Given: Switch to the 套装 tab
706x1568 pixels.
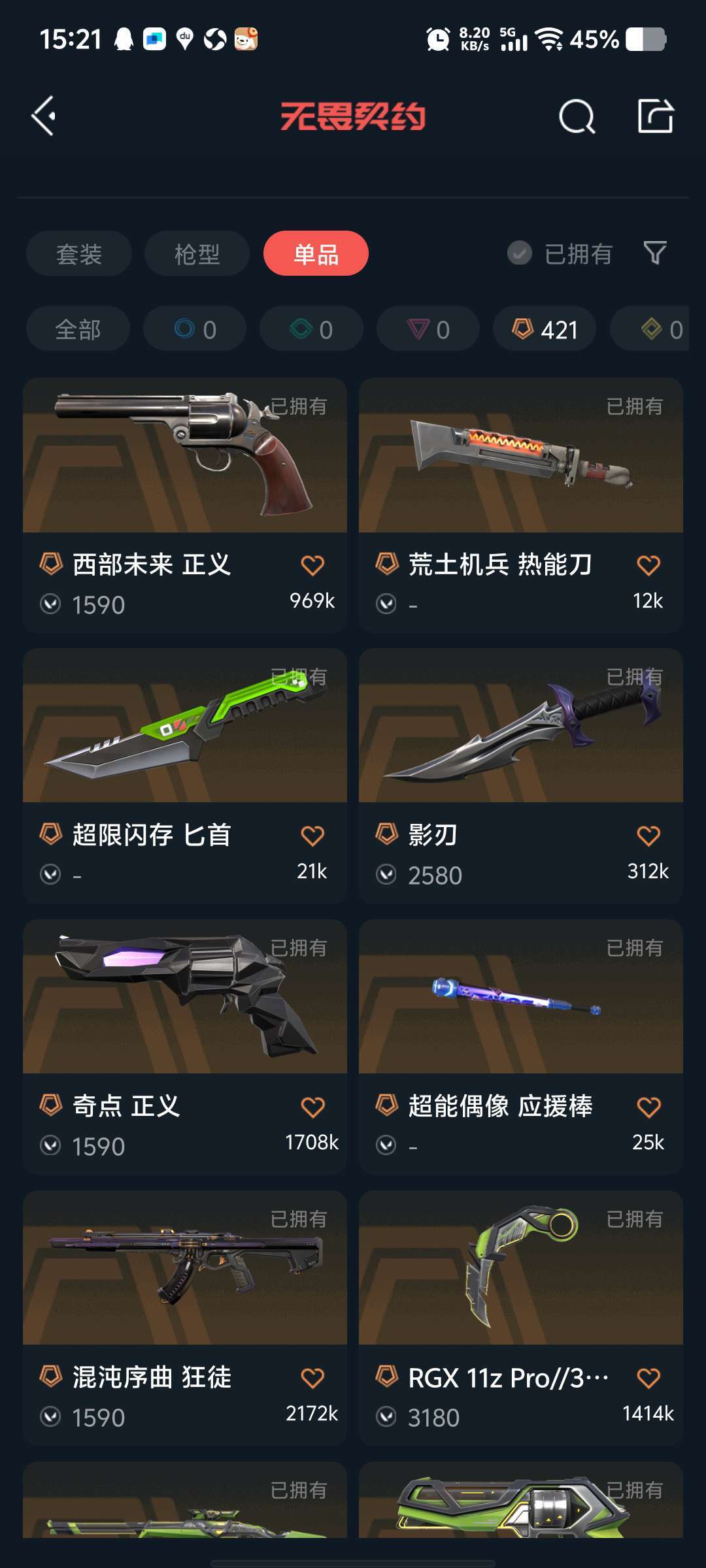Looking at the screenshot, I should coord(78,253).
